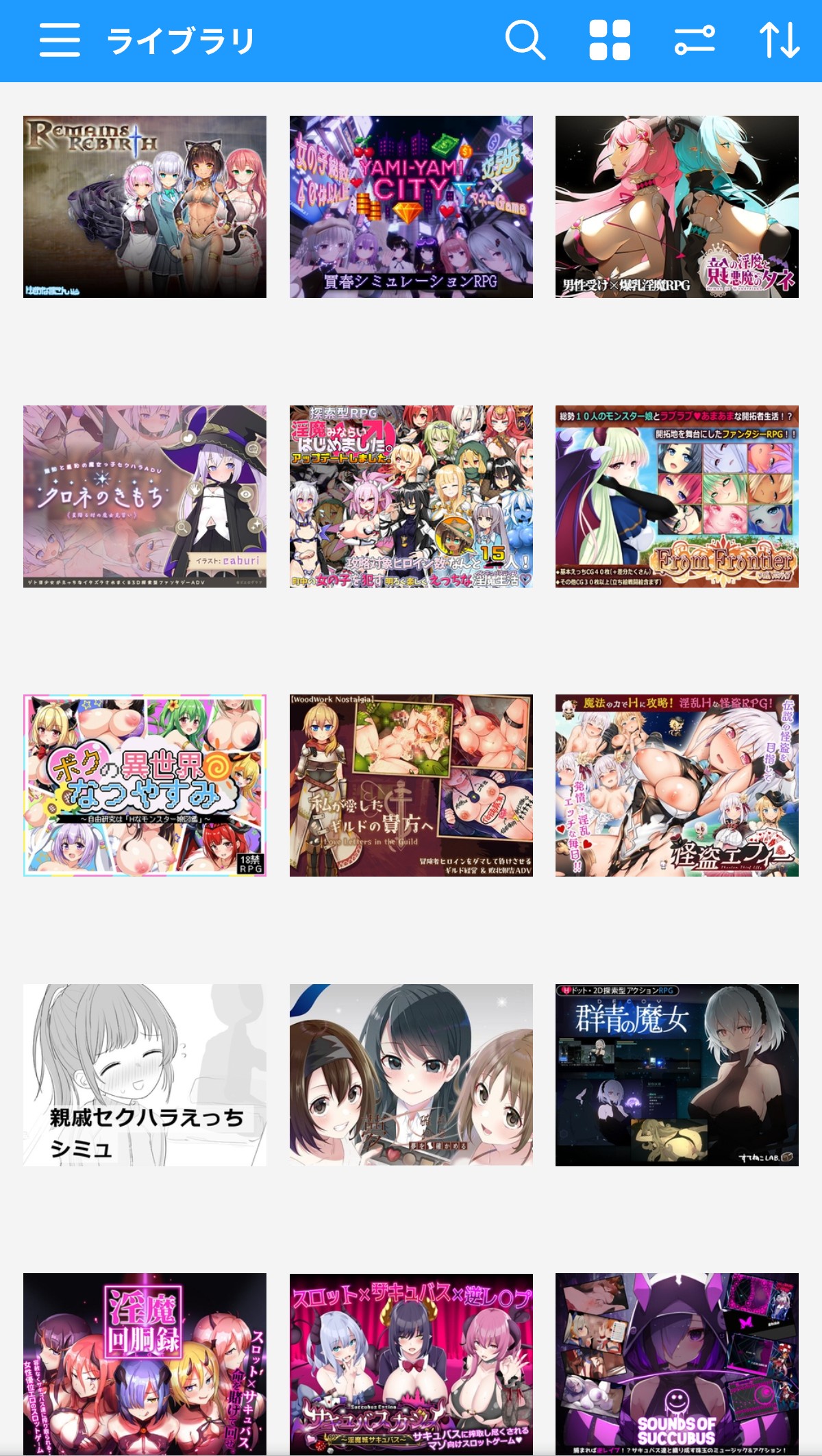Open the 淫魔回胴録 tile
Viewport: 822px width, 1456px height.
click(x=145, y=1364)
